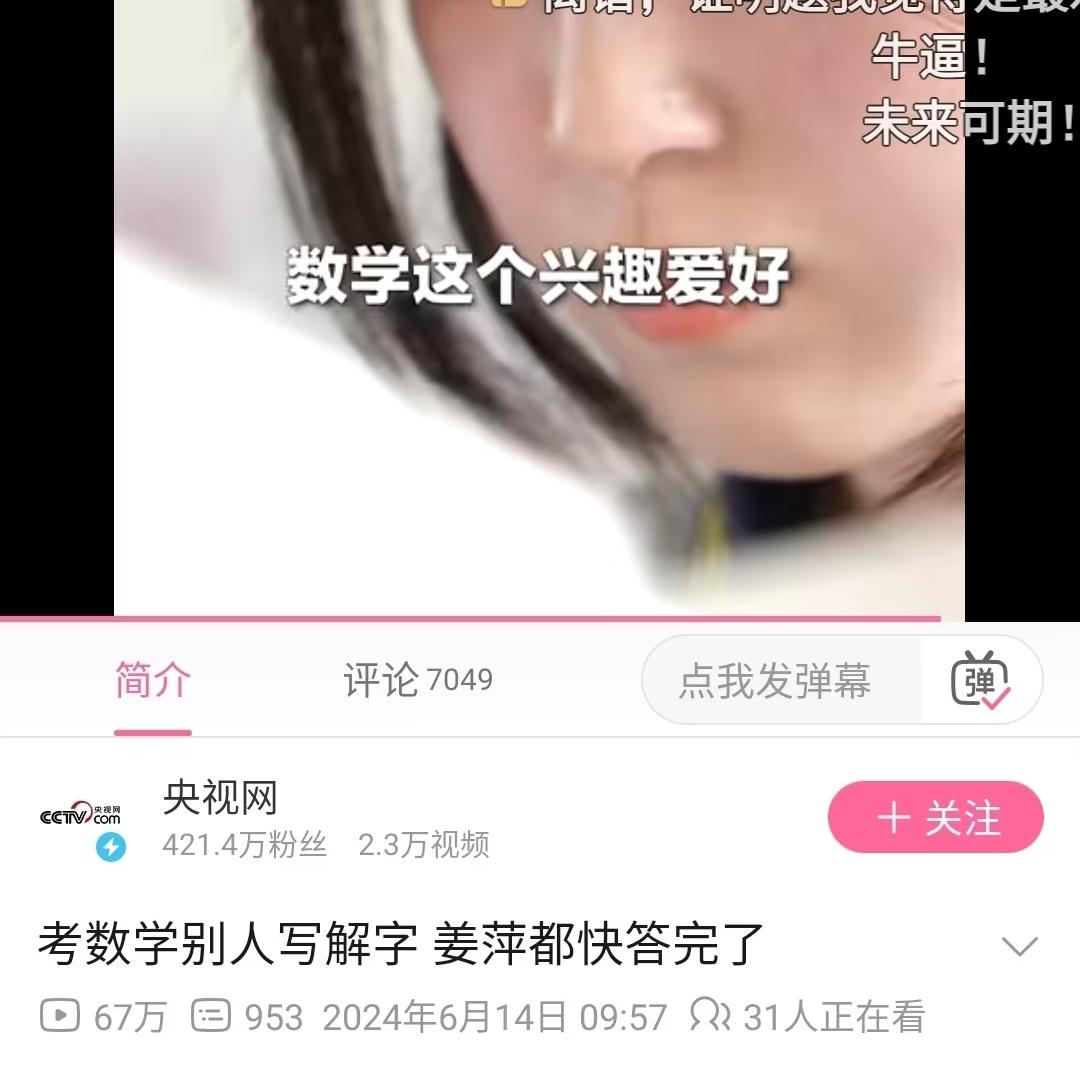Tap the 点我发弹幕 input field
The width and height of the screenshot is (1080, 1081).
tap(776, 681)
